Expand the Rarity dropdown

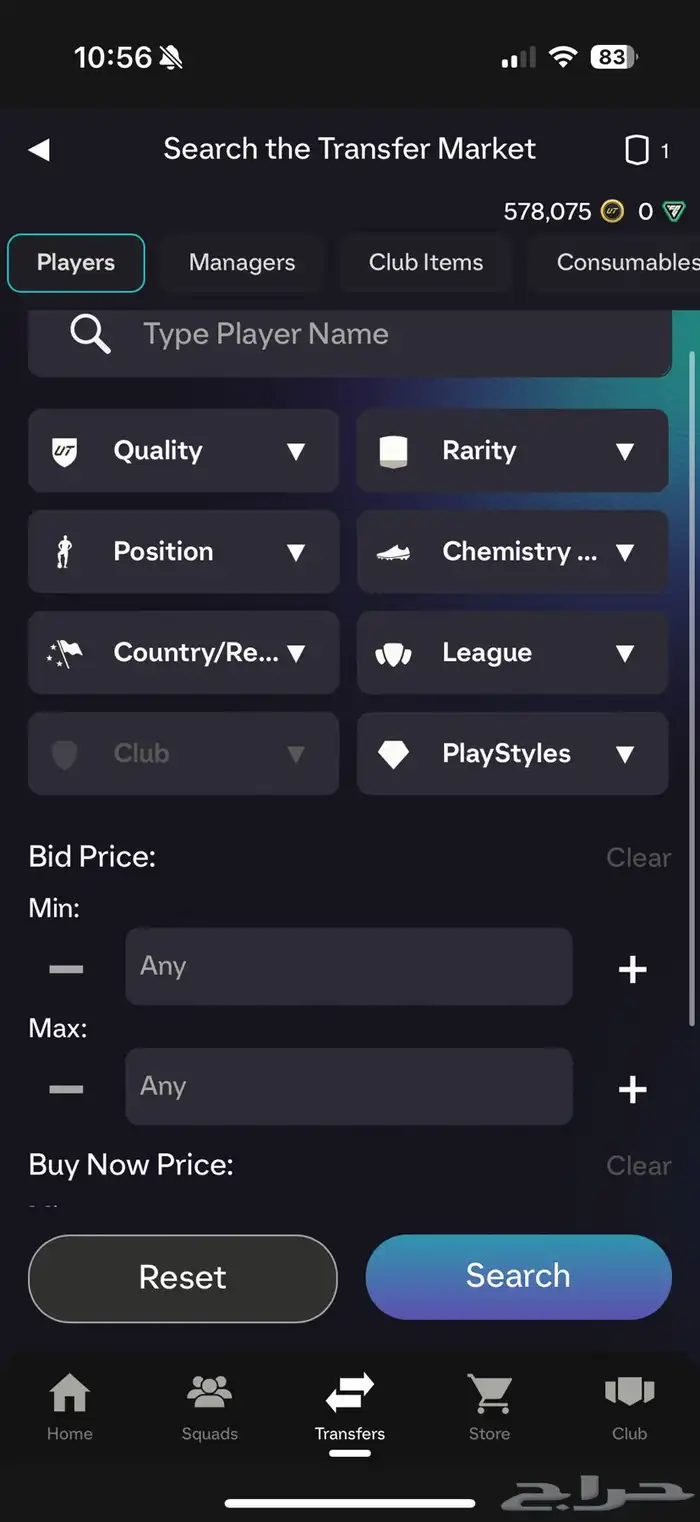[512, 451]
